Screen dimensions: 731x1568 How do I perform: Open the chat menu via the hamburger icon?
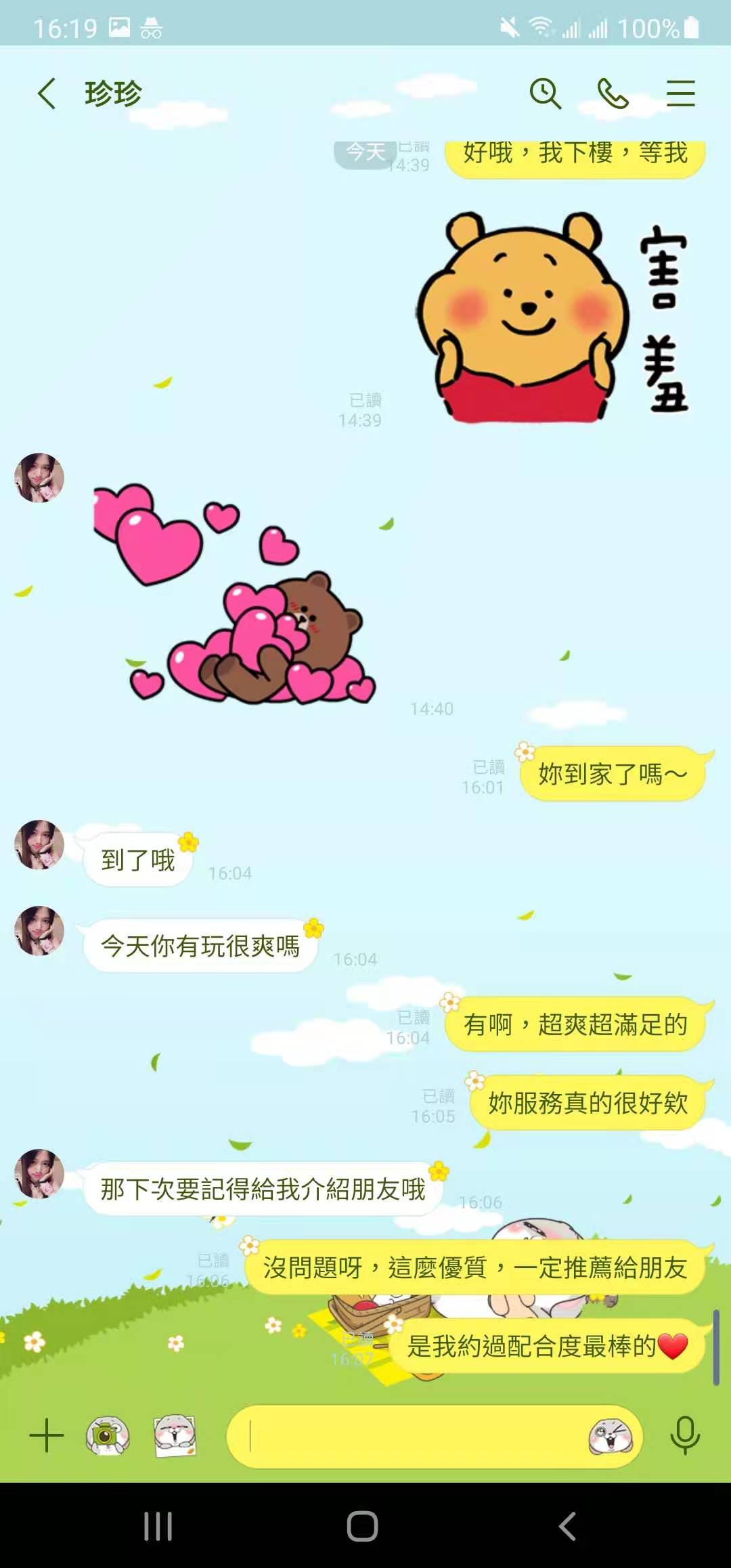click(x=680, y=94)
